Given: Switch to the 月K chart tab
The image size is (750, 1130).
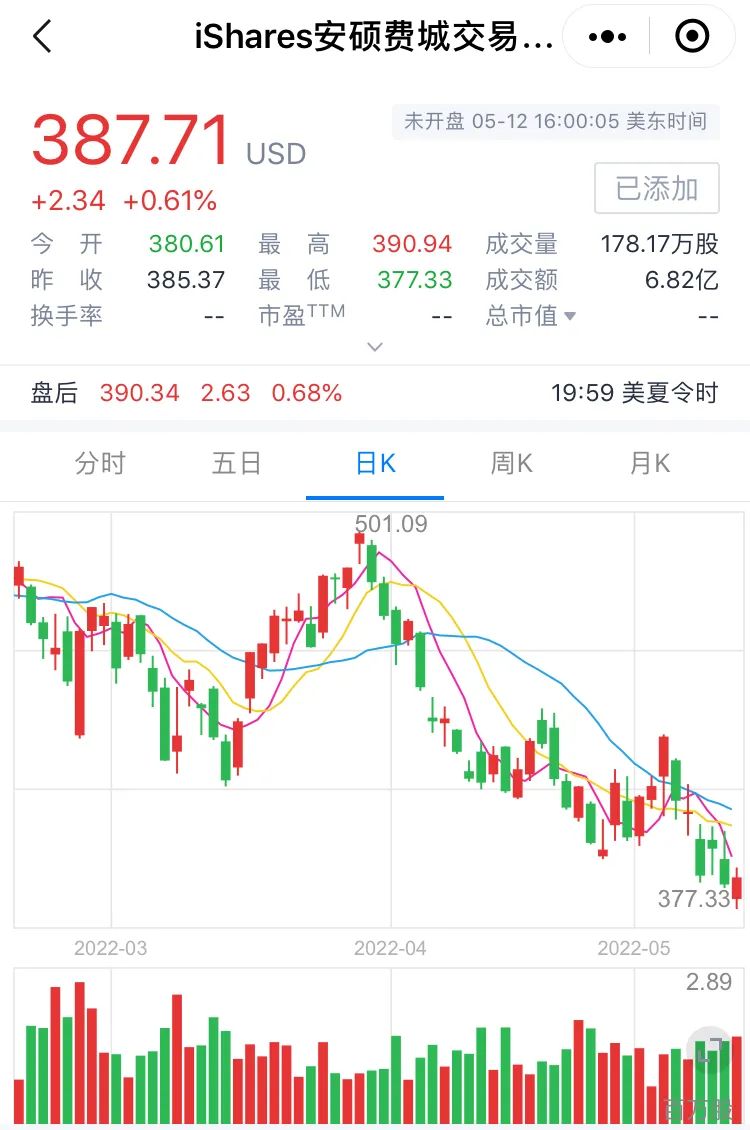Looking at the screenshot, I should [x=650, y=463].
